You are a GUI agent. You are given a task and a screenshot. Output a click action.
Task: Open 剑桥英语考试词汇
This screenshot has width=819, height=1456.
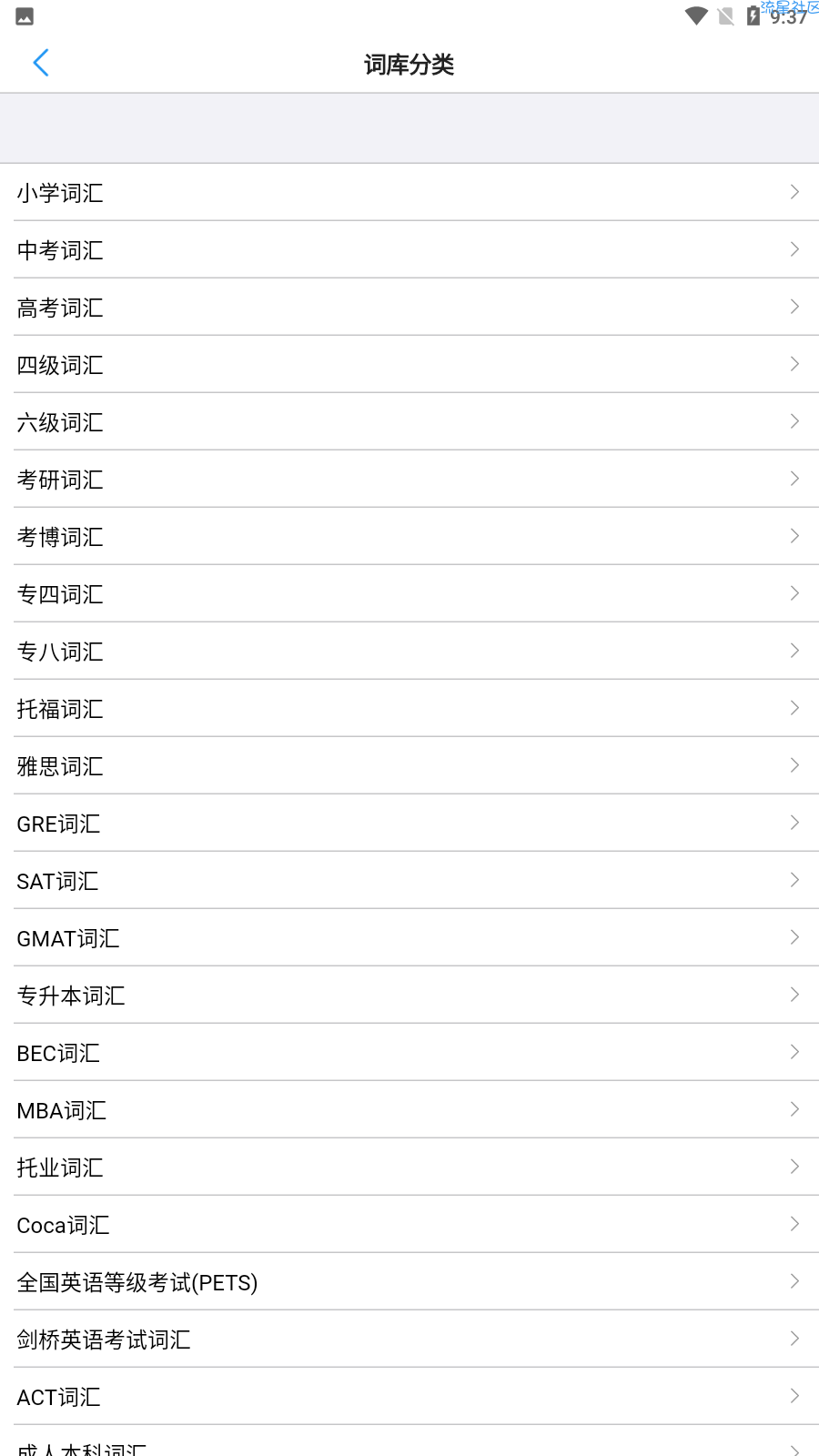click(409, 1339)
